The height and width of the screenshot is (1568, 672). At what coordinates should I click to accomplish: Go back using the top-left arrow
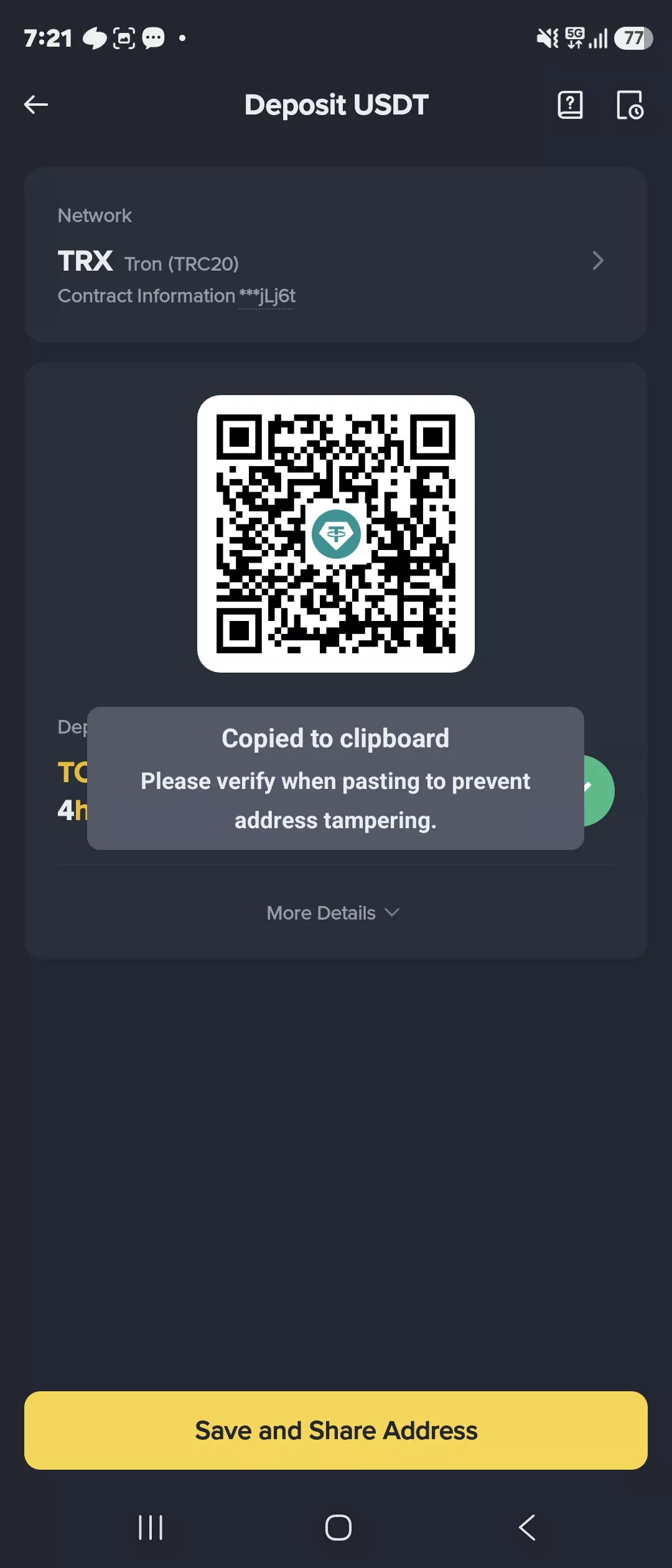point(36,105)
